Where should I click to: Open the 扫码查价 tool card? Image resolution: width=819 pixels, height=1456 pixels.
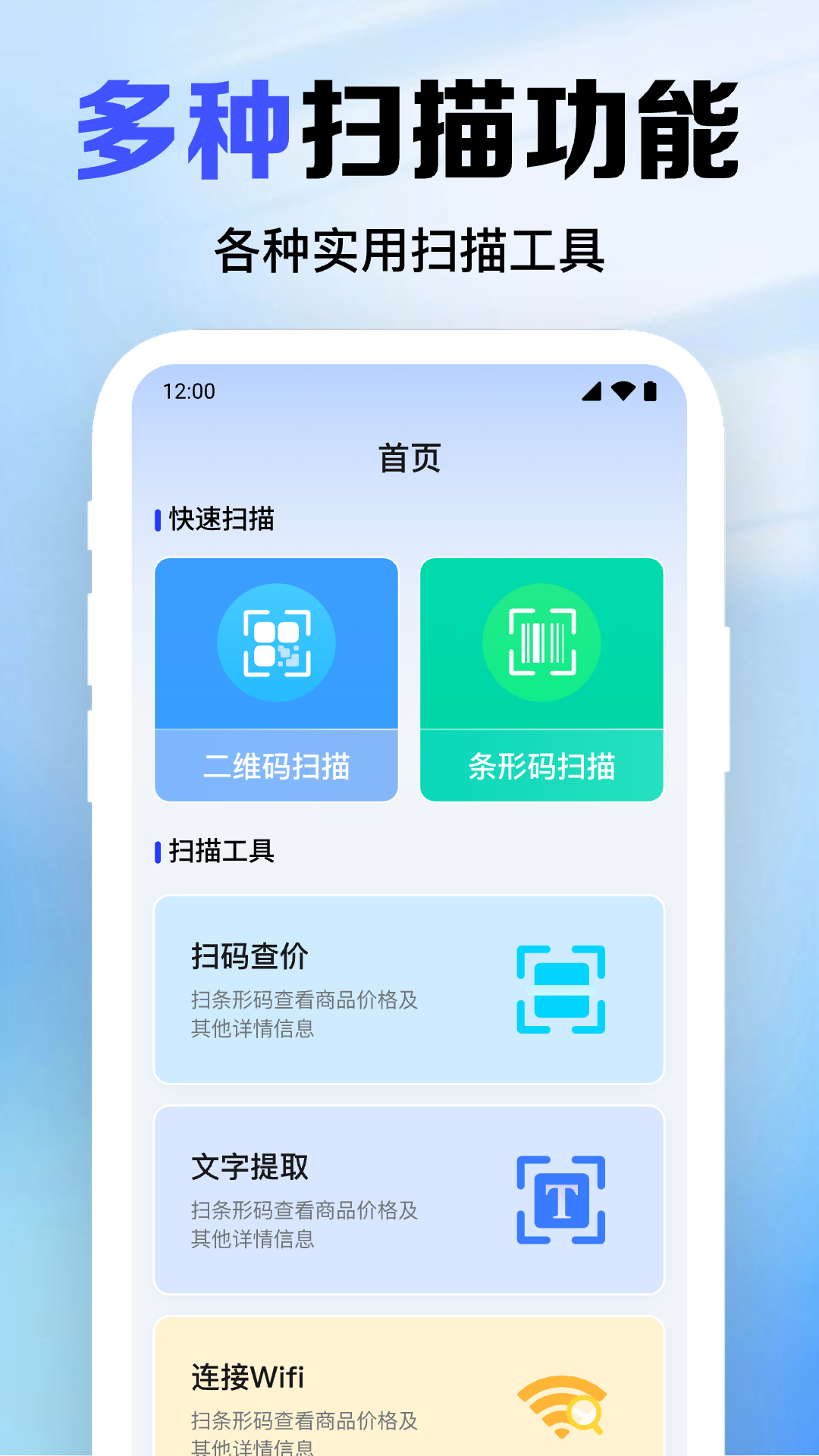409,990
